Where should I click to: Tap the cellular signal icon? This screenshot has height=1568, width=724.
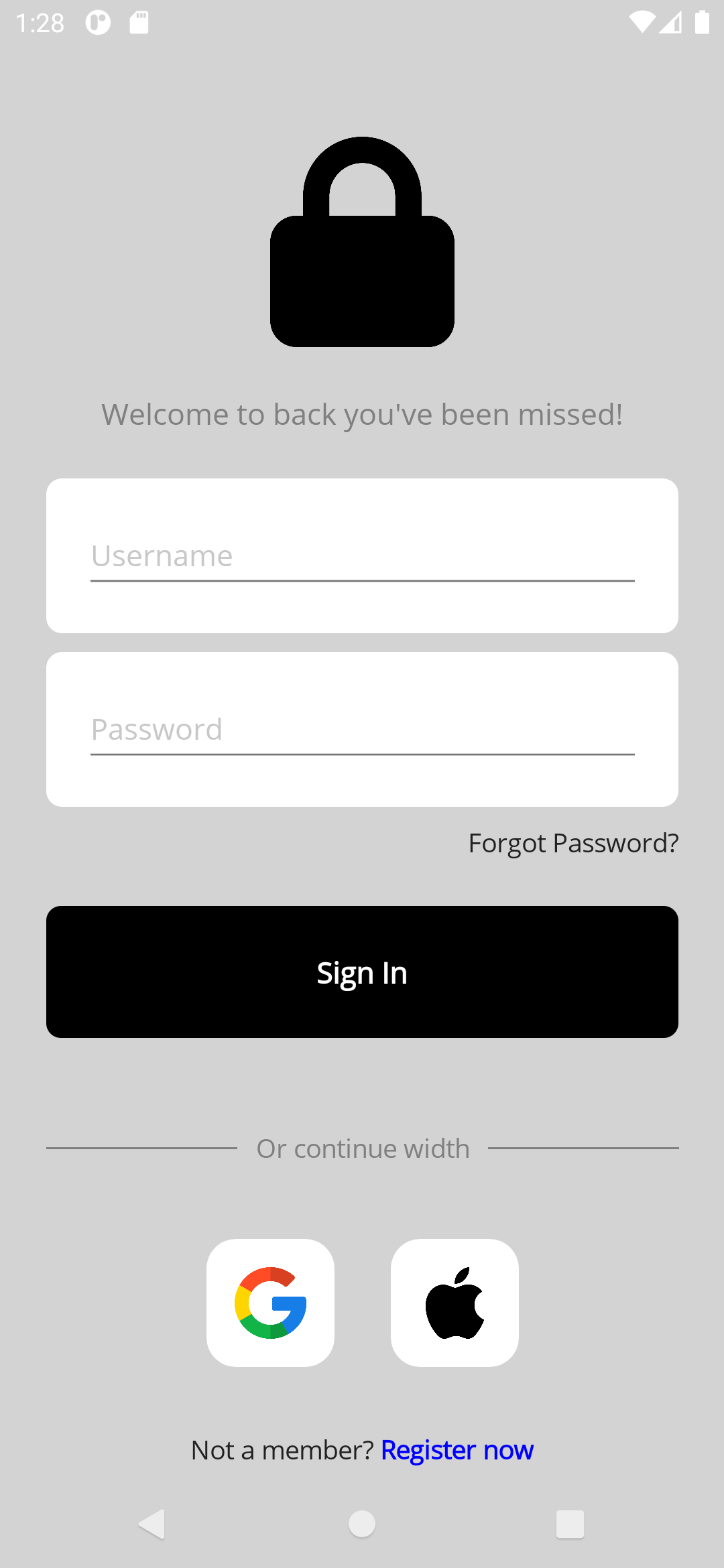point(671,22)
